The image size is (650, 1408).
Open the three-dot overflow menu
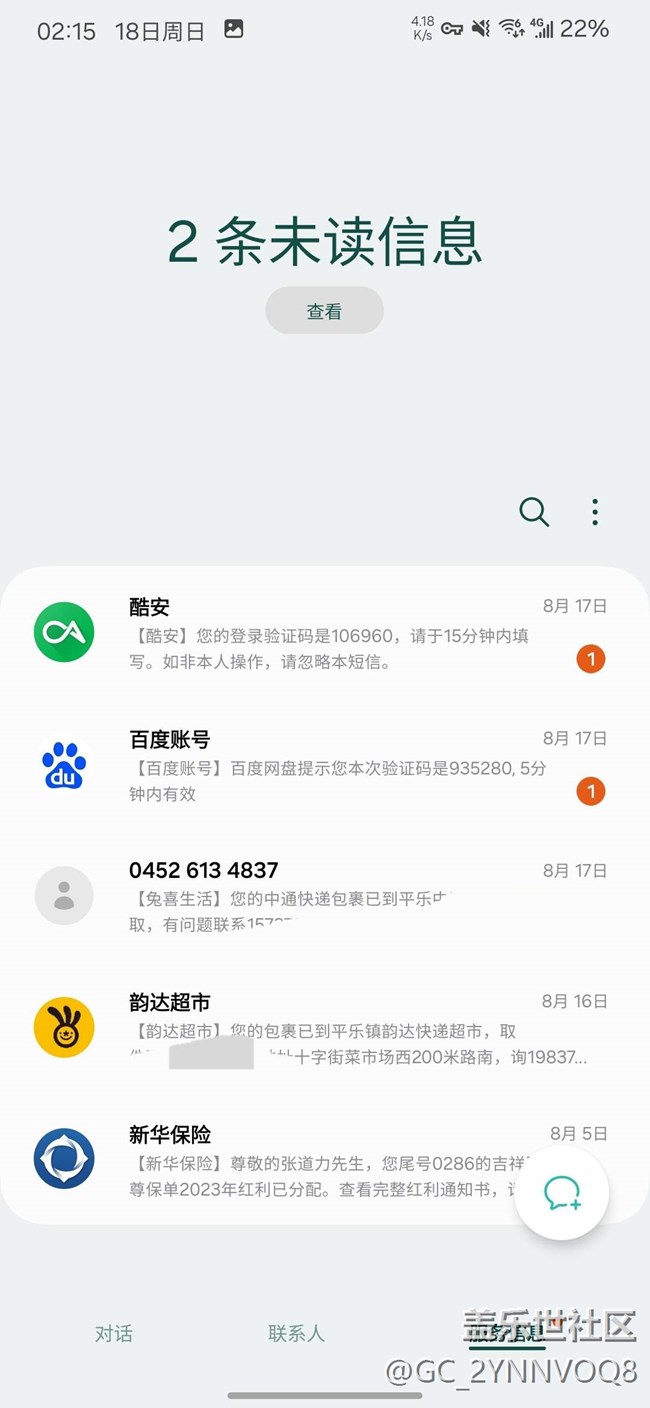coord(595,512)
